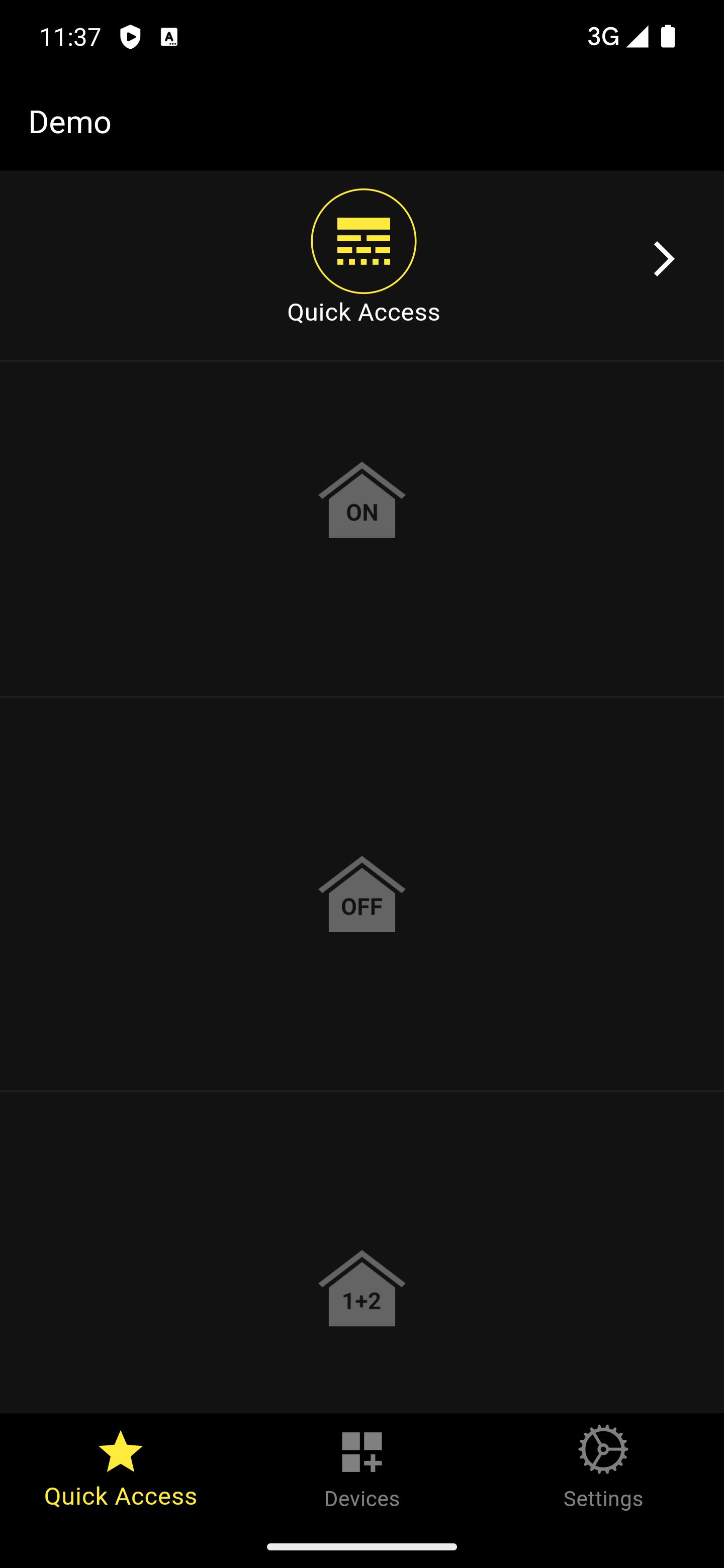This screenshot has height=1568, width=724.
Task: Activate the house 1+2 scene
Action: point(361,1289)
